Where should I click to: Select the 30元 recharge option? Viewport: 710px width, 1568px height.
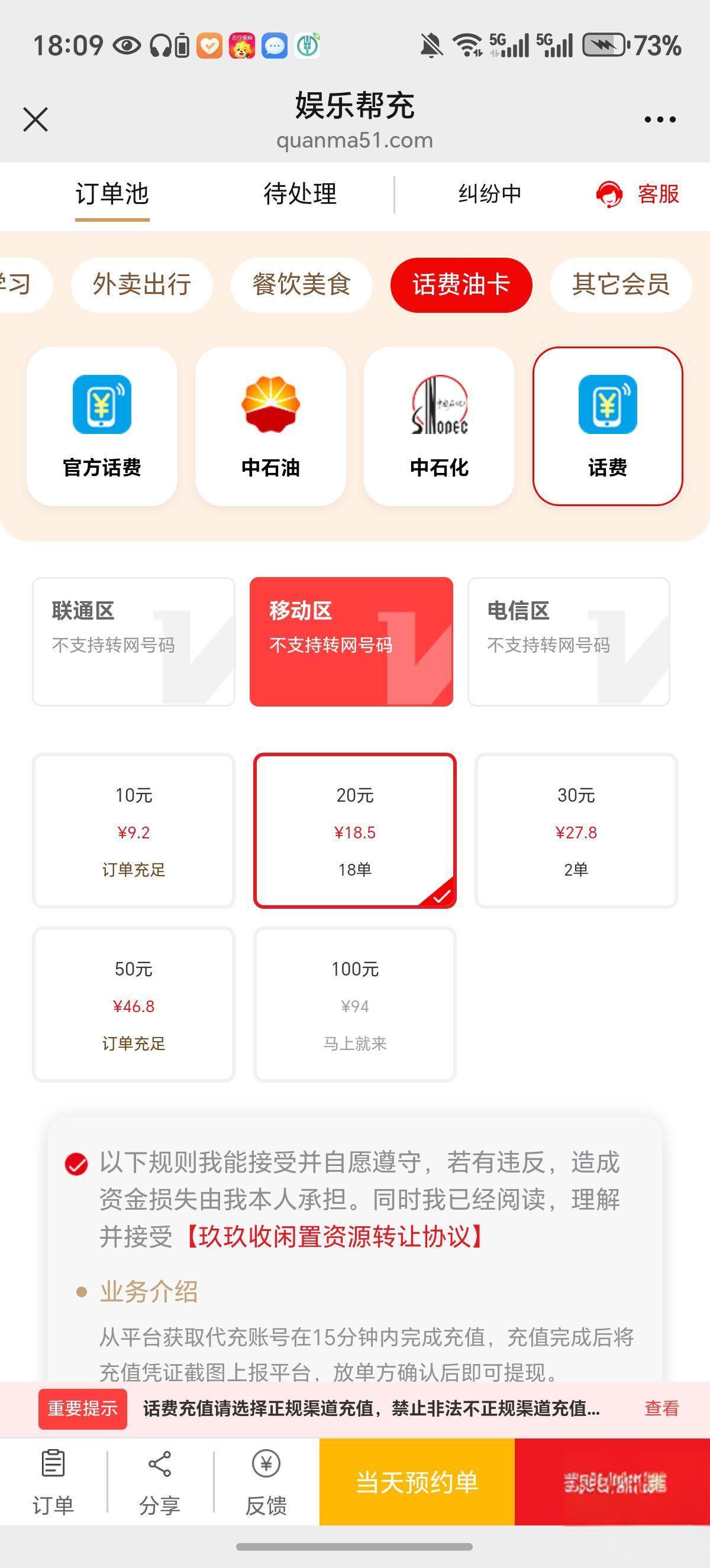tap(576, 831)
